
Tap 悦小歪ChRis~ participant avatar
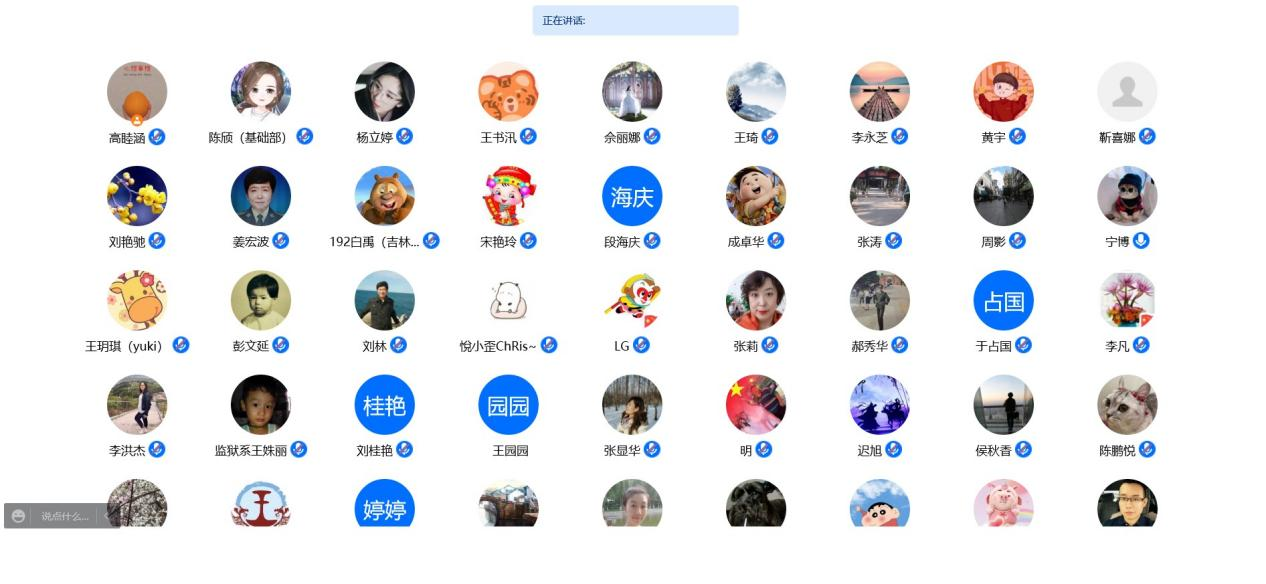click(x=508, y=300)
